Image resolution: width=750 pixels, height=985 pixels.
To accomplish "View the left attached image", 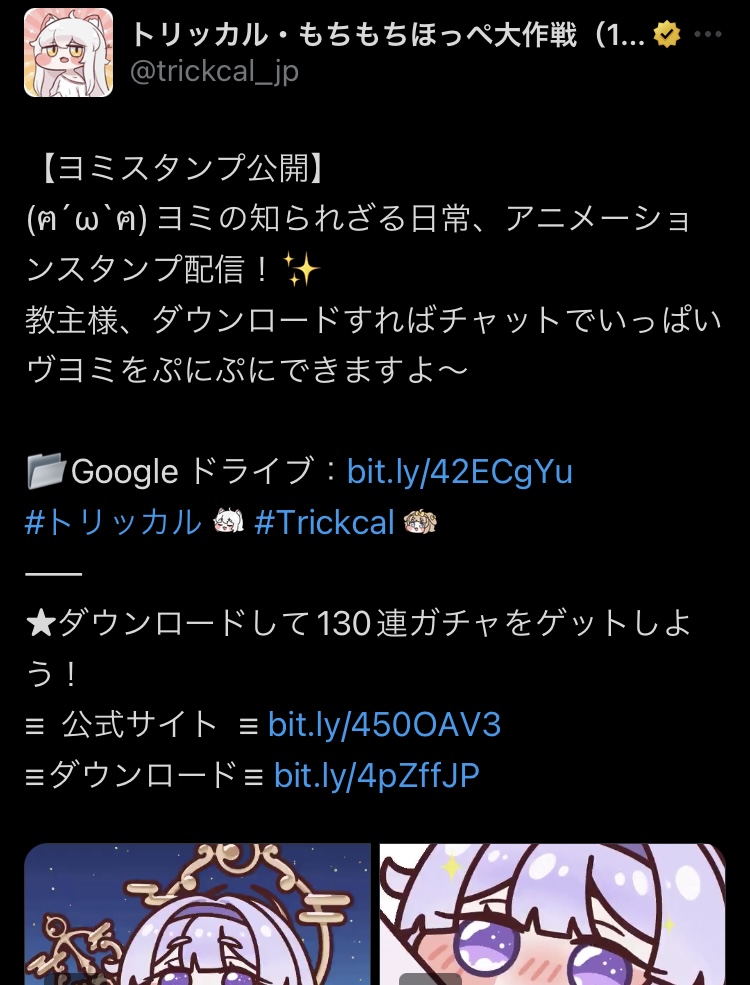I will [x=197, y=915].
